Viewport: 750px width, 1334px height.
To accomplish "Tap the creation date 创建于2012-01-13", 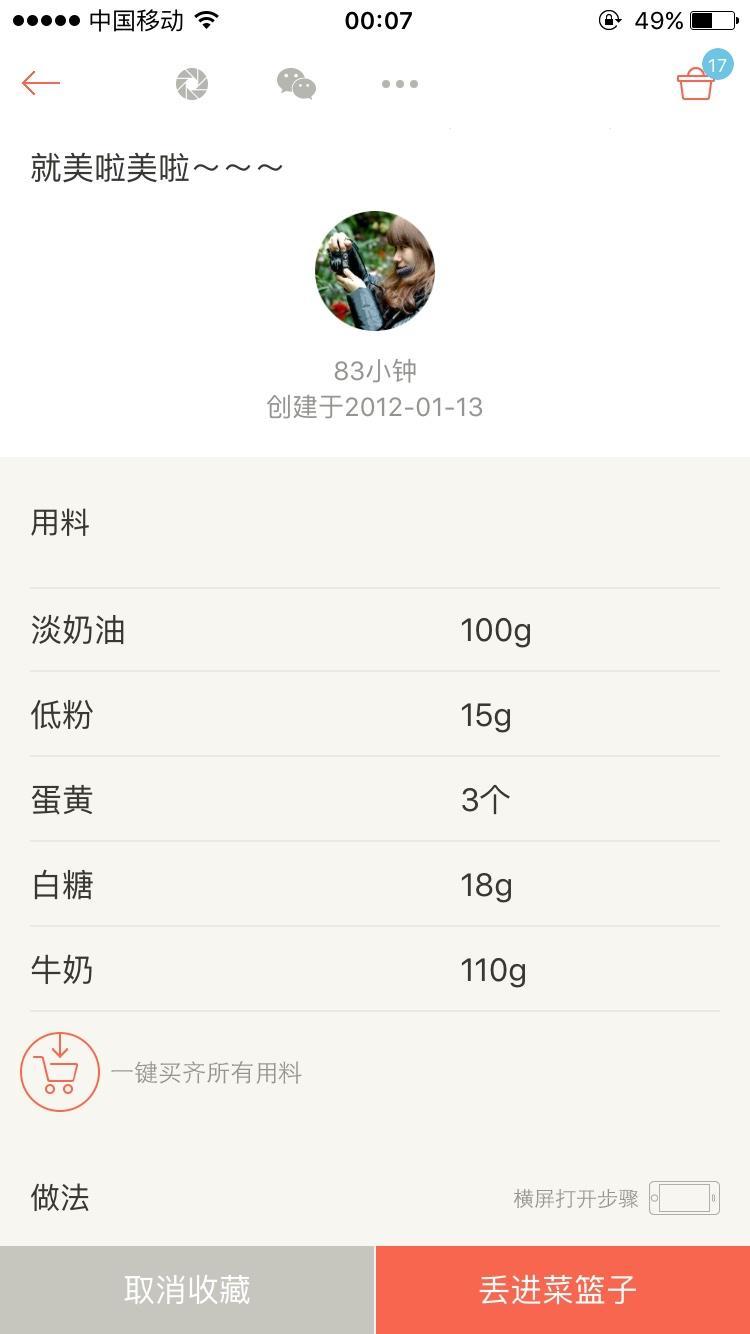I will click(374, 406).
